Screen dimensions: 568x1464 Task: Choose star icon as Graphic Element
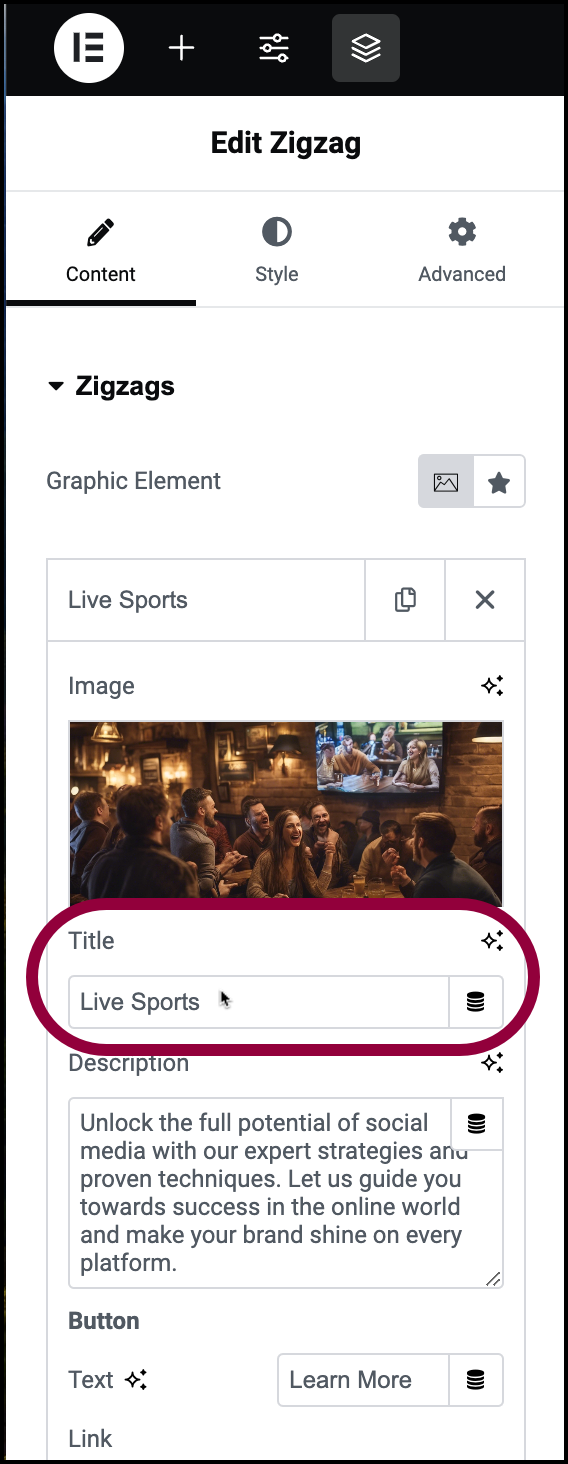(499, 482)
